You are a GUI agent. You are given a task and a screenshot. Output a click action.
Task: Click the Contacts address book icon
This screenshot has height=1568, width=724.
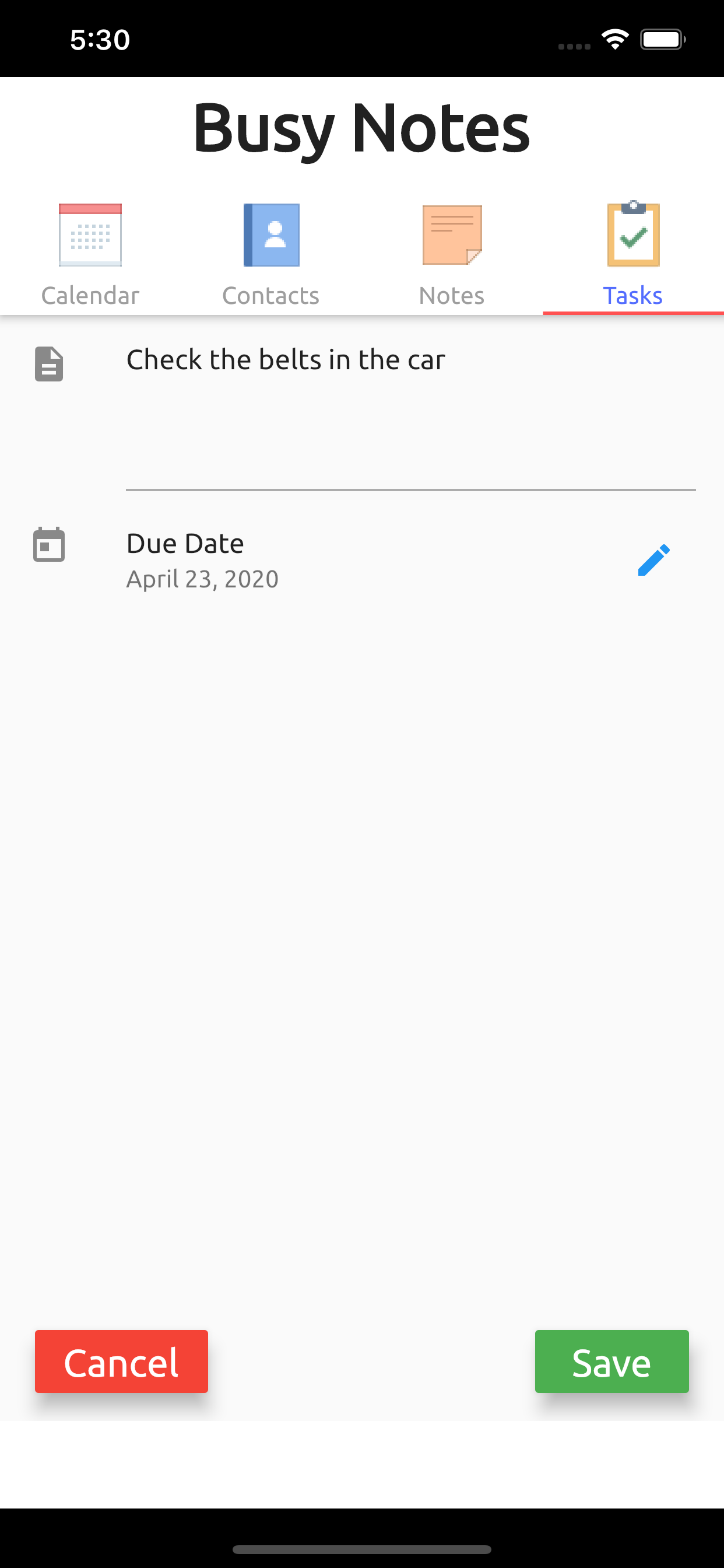[x=271, y=236]
